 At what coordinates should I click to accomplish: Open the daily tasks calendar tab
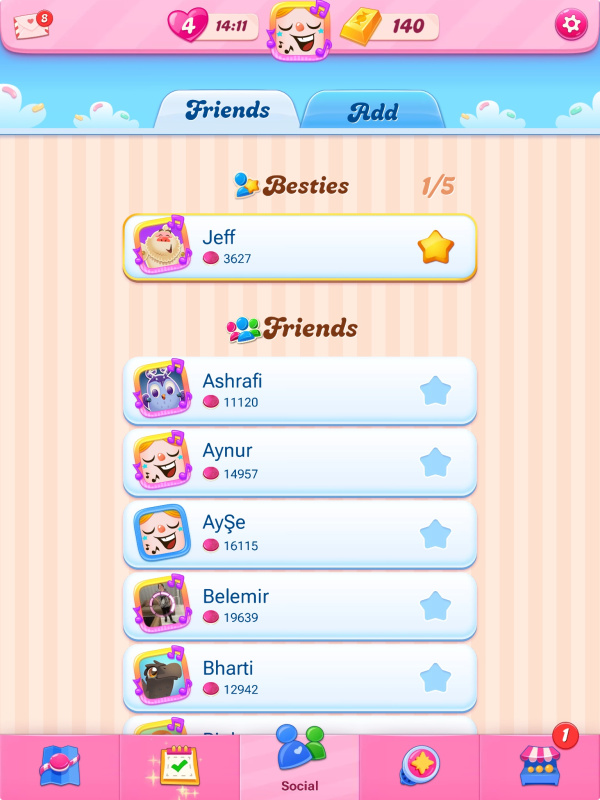[179, 767]
